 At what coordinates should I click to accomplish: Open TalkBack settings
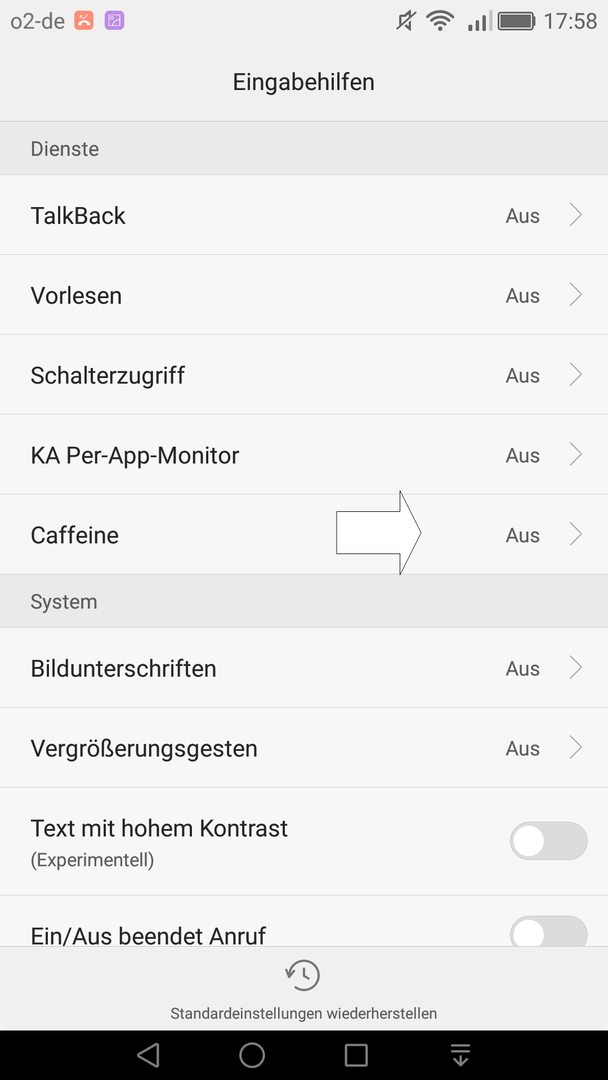pyautogui.click(x=304, y=216)
